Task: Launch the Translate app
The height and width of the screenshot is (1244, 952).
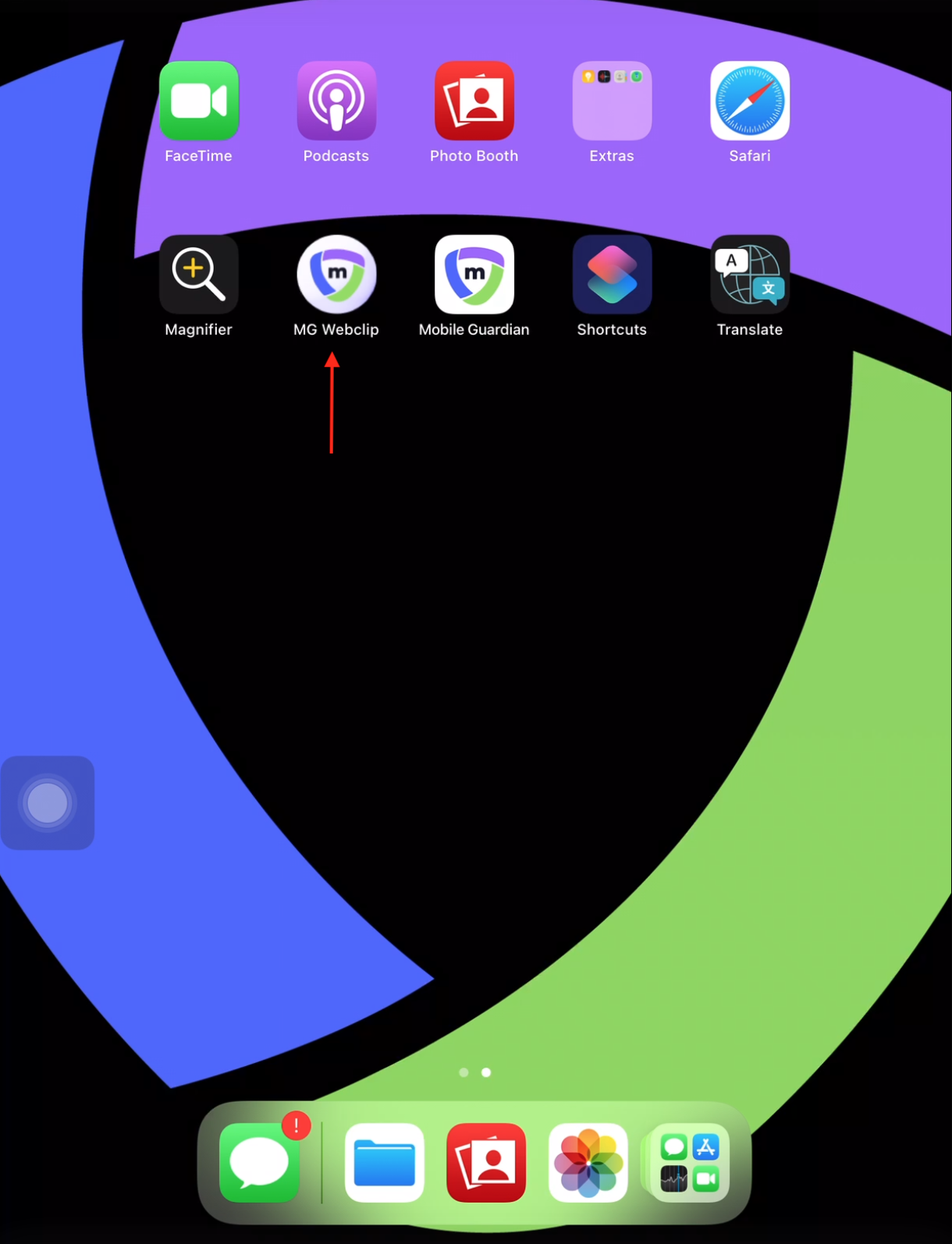Action: pos(750,275)
